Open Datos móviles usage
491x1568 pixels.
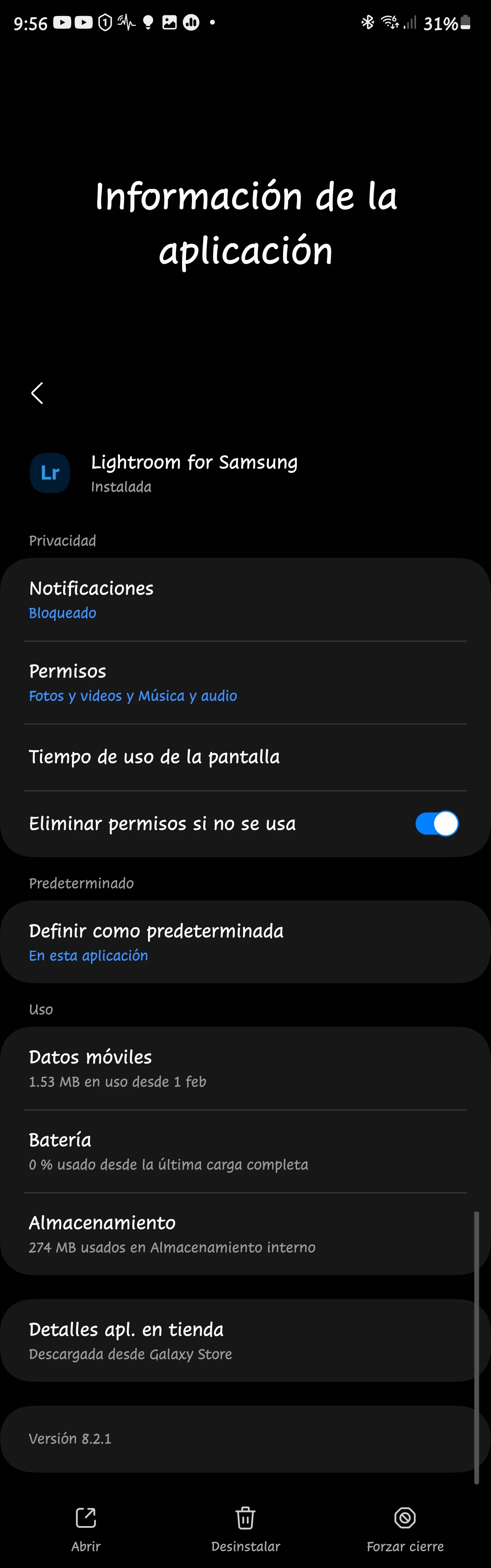tap(245, 1068)
